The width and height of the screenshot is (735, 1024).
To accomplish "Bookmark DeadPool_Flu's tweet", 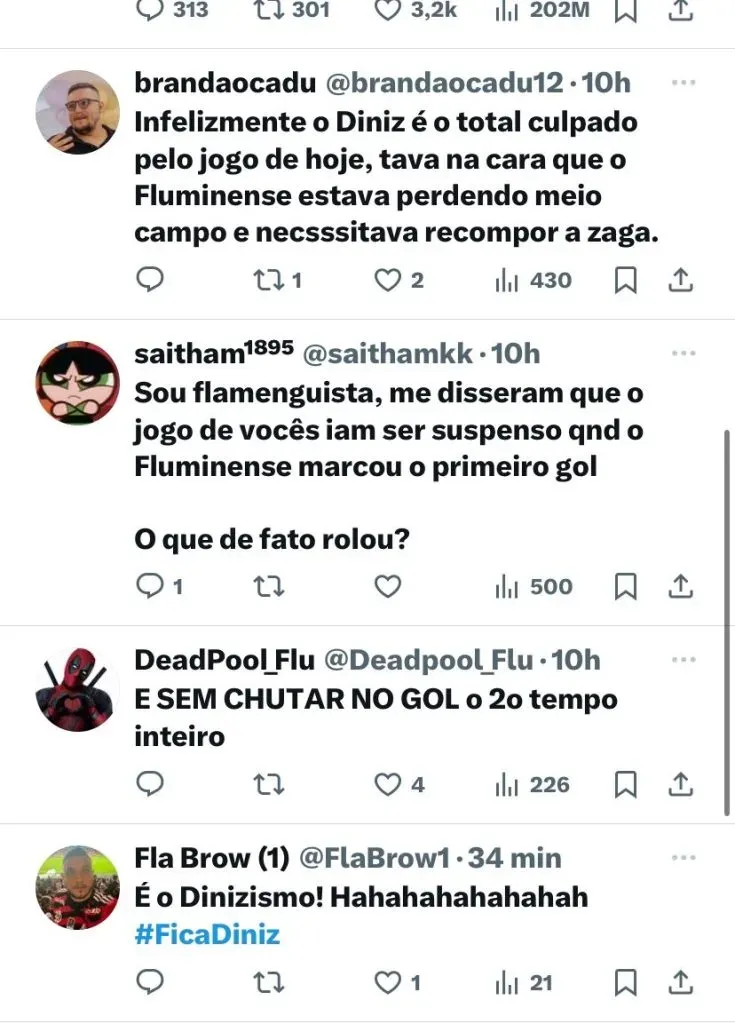I will click(626, 785).
